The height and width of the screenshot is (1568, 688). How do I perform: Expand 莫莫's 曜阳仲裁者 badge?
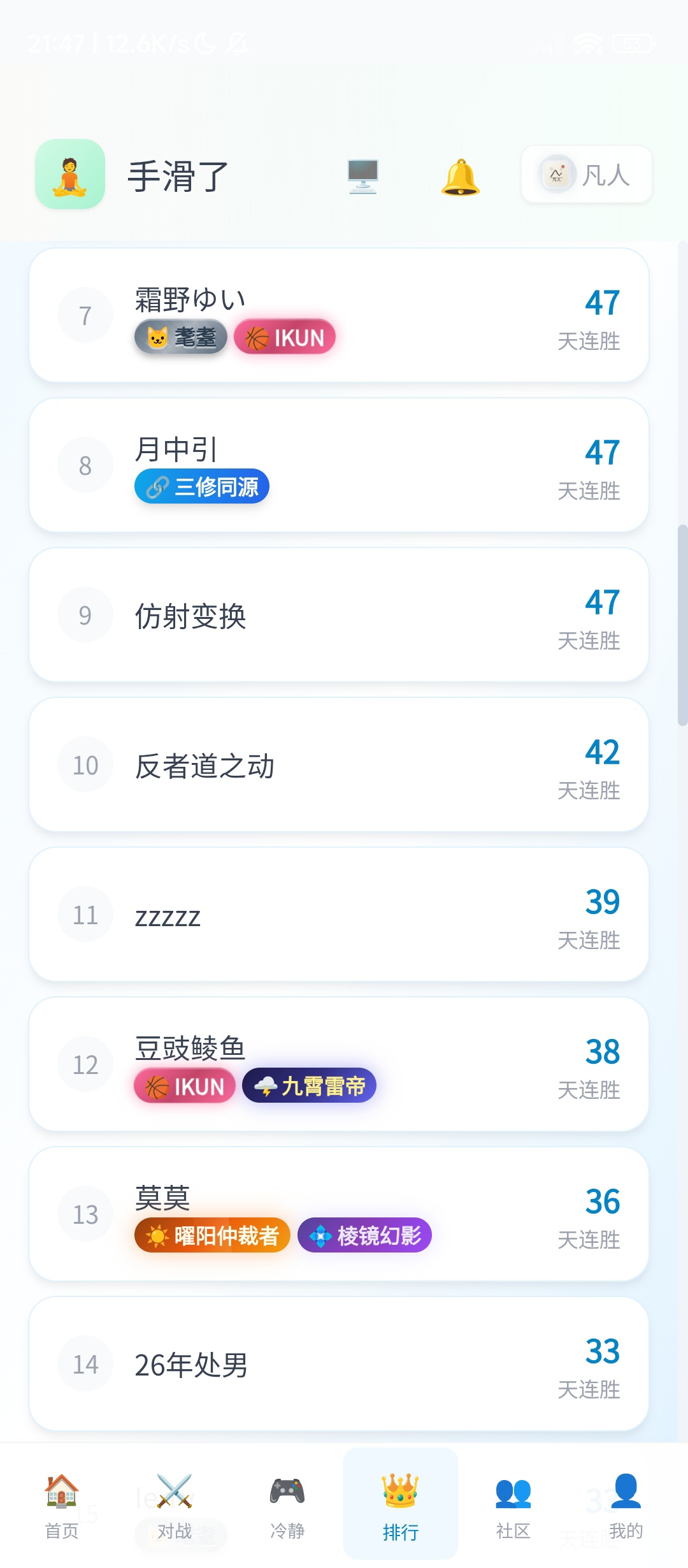[x=211, y=1235]
